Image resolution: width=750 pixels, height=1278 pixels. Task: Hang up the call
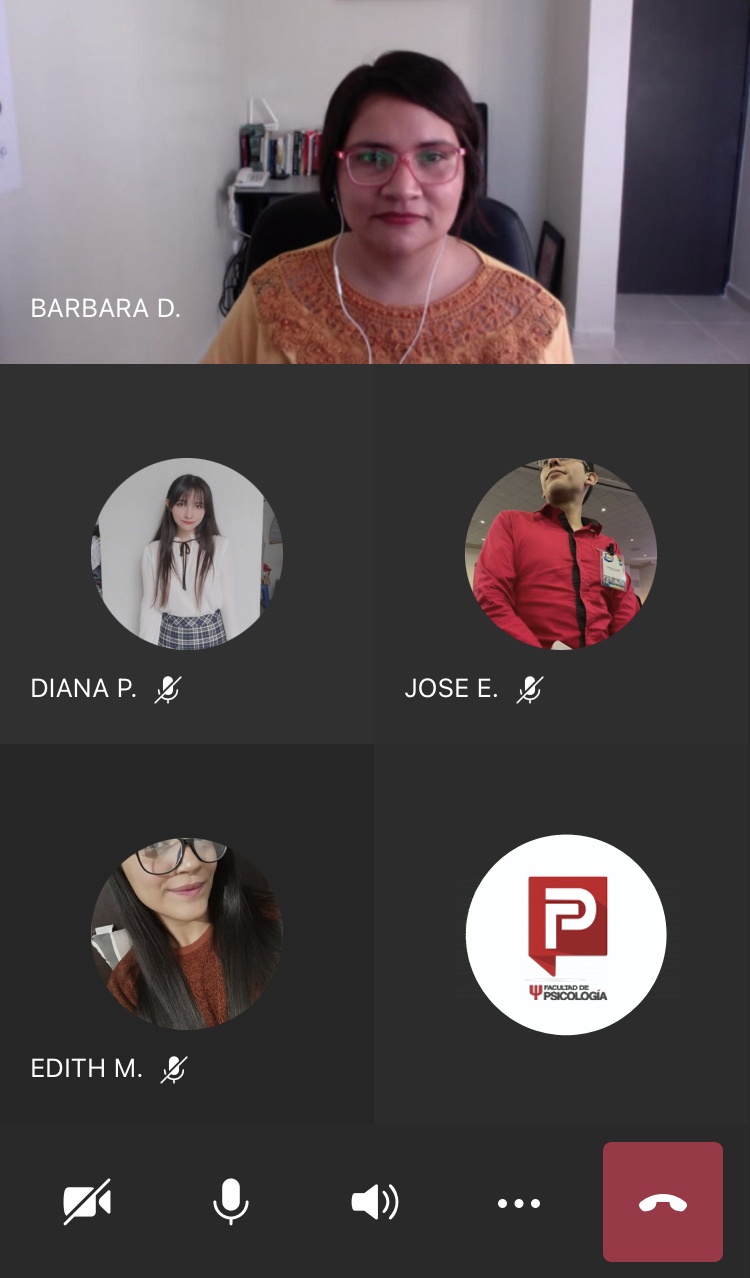[662, 1202]
